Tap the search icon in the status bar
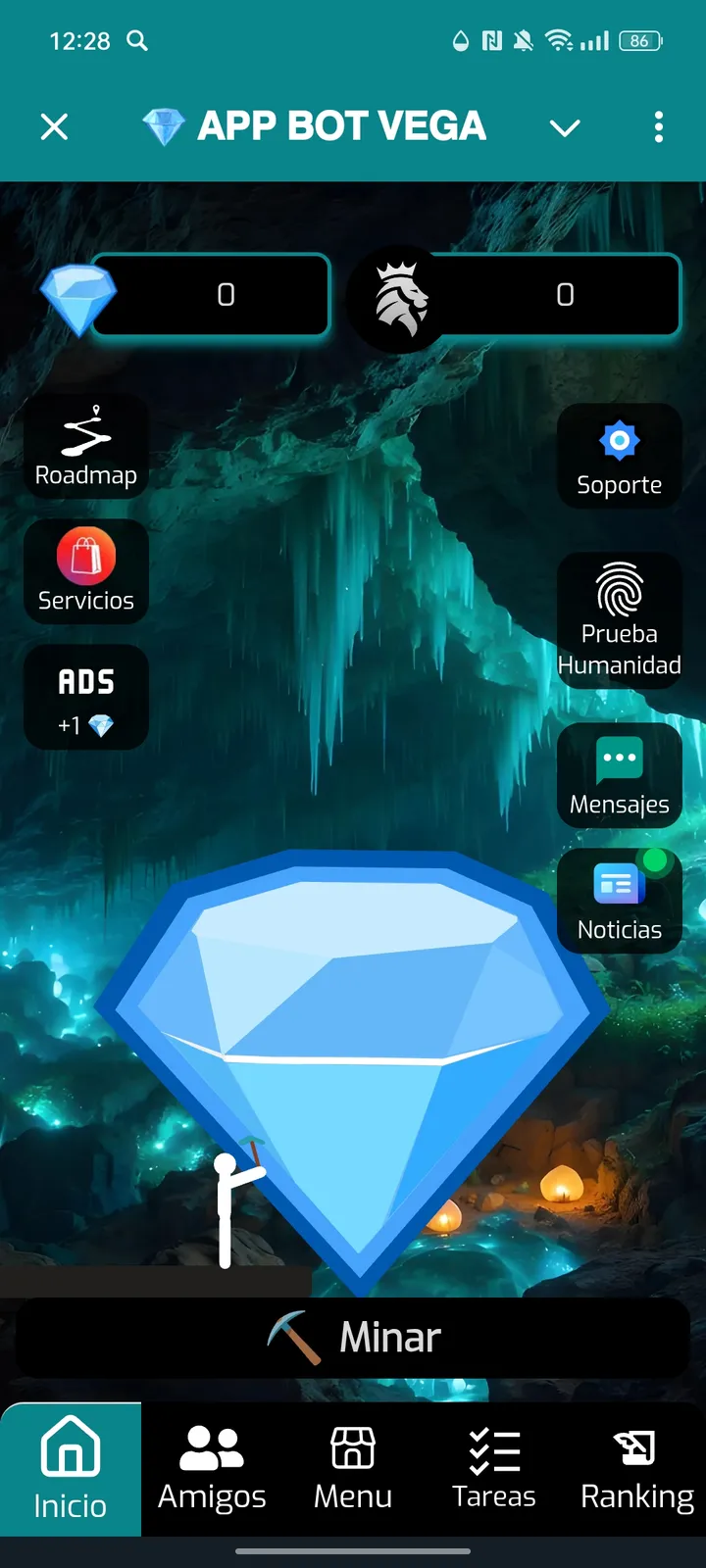Viewport: 706px width, 1568px height. 137,41
